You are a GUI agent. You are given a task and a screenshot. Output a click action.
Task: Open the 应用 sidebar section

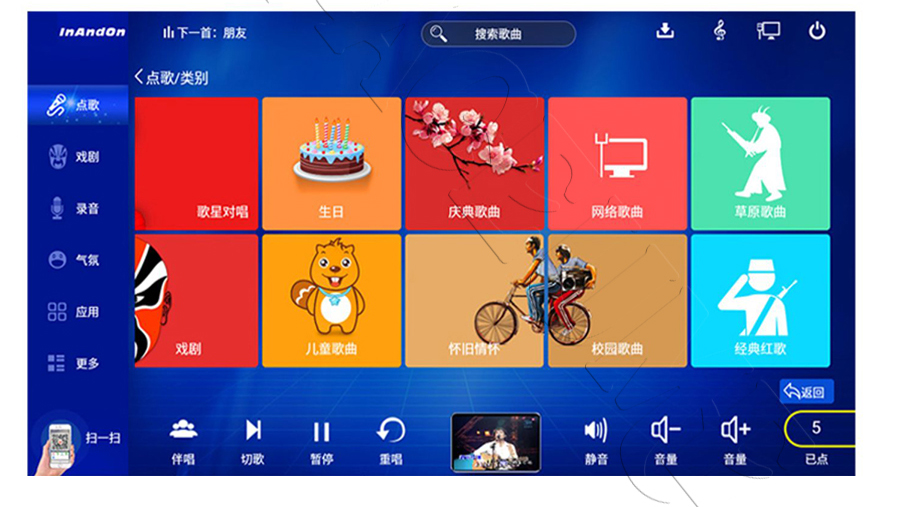pos(76,312)
